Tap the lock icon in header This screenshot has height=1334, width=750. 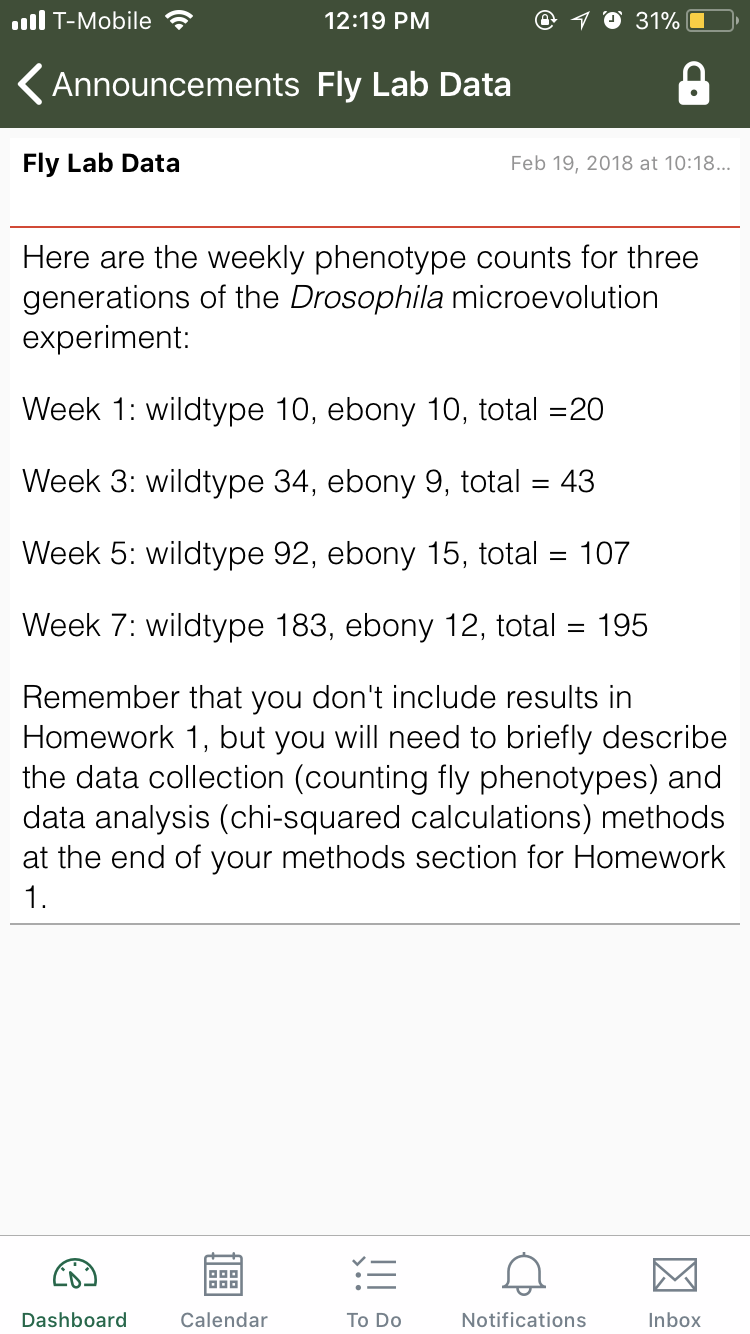[693, 84]
